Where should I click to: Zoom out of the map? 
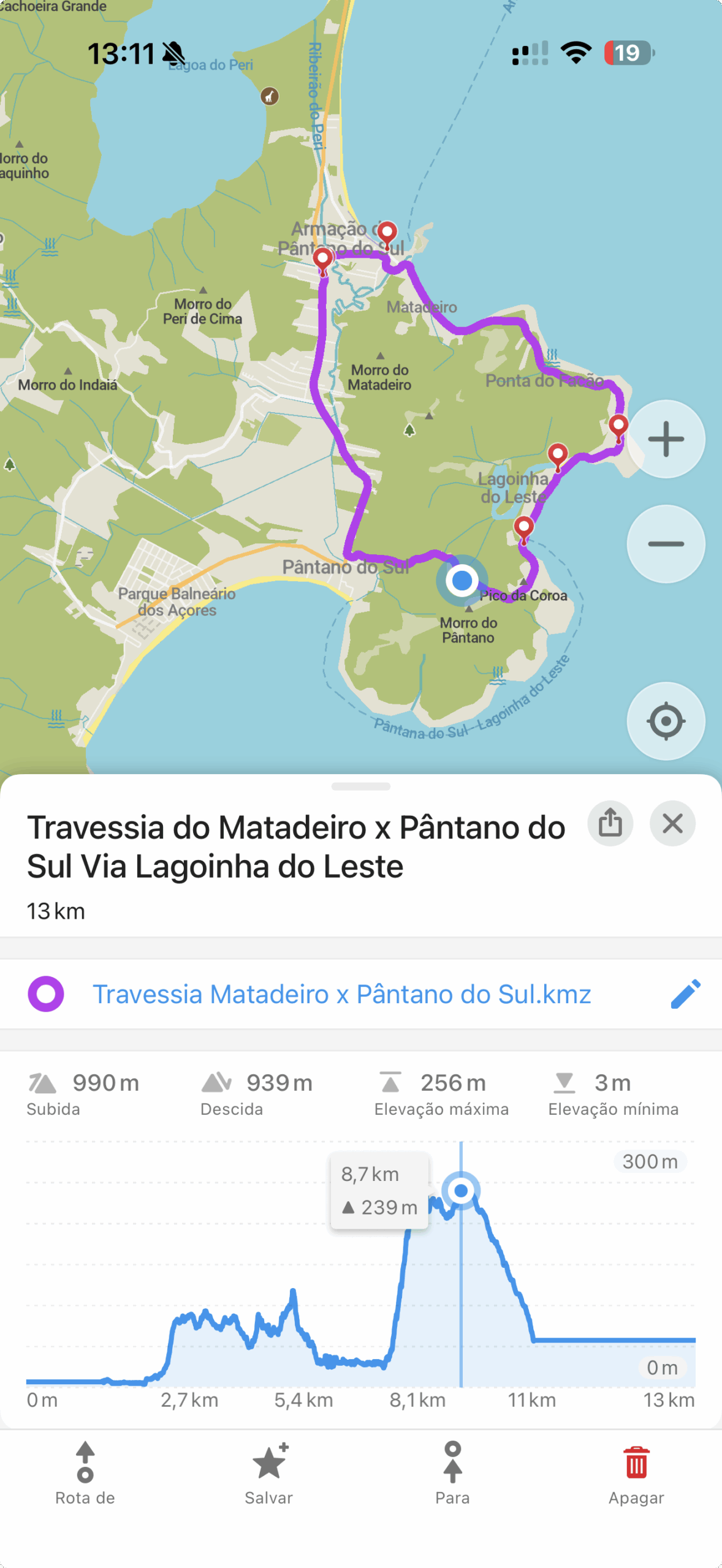pos(666,544)
